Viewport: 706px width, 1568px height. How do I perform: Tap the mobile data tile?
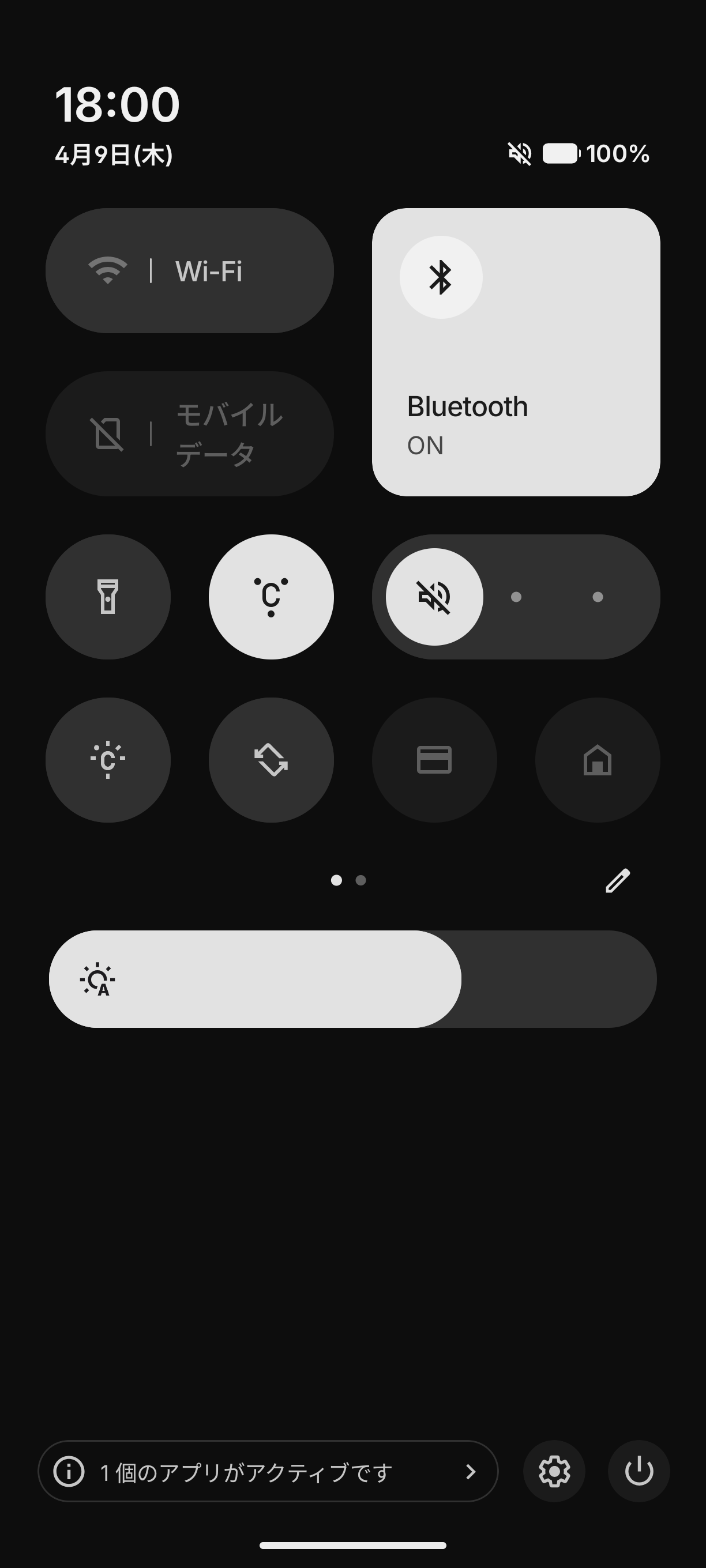click(x=189, y=434)
